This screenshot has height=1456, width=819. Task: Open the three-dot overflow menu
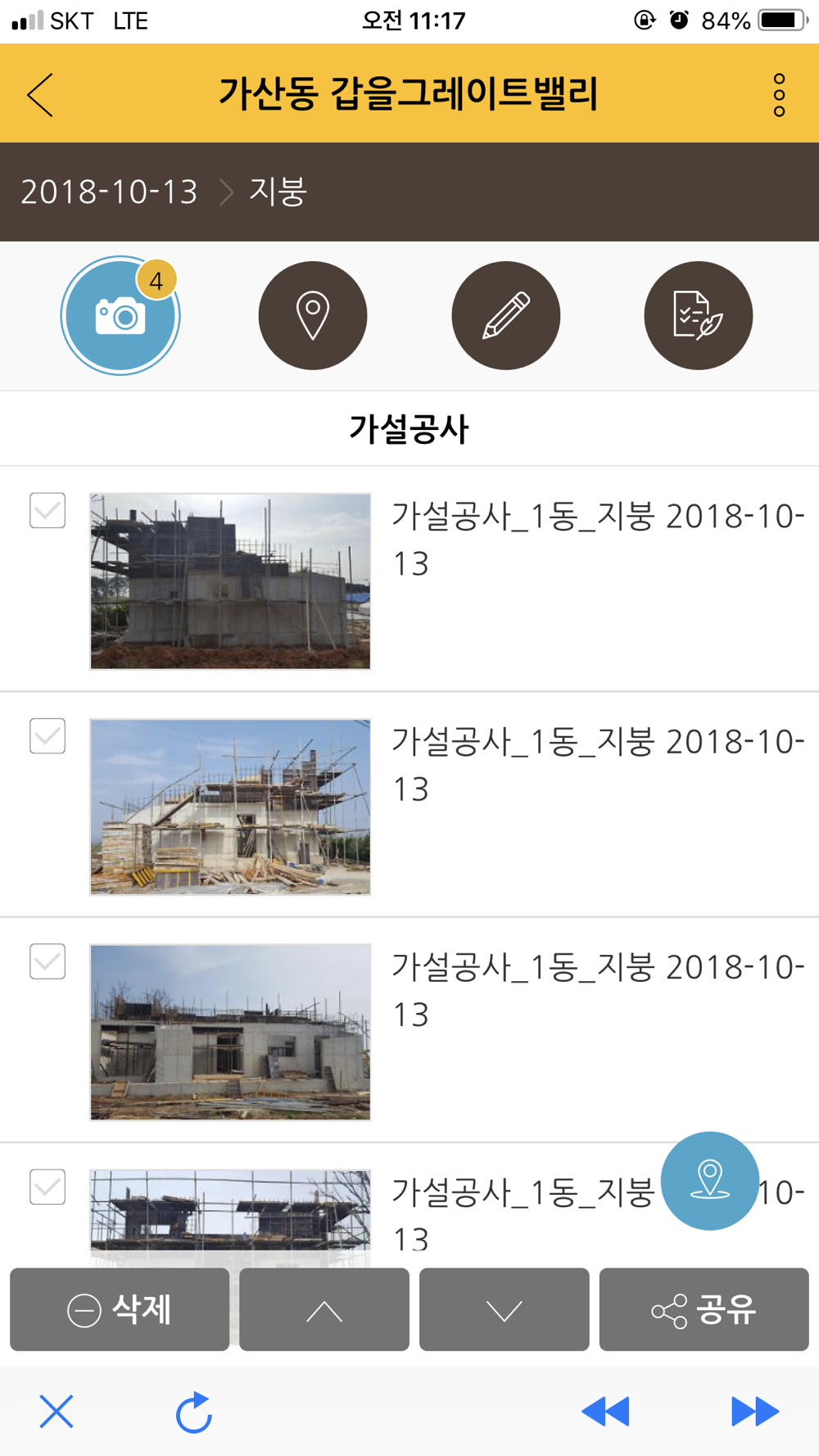(779, 95)
